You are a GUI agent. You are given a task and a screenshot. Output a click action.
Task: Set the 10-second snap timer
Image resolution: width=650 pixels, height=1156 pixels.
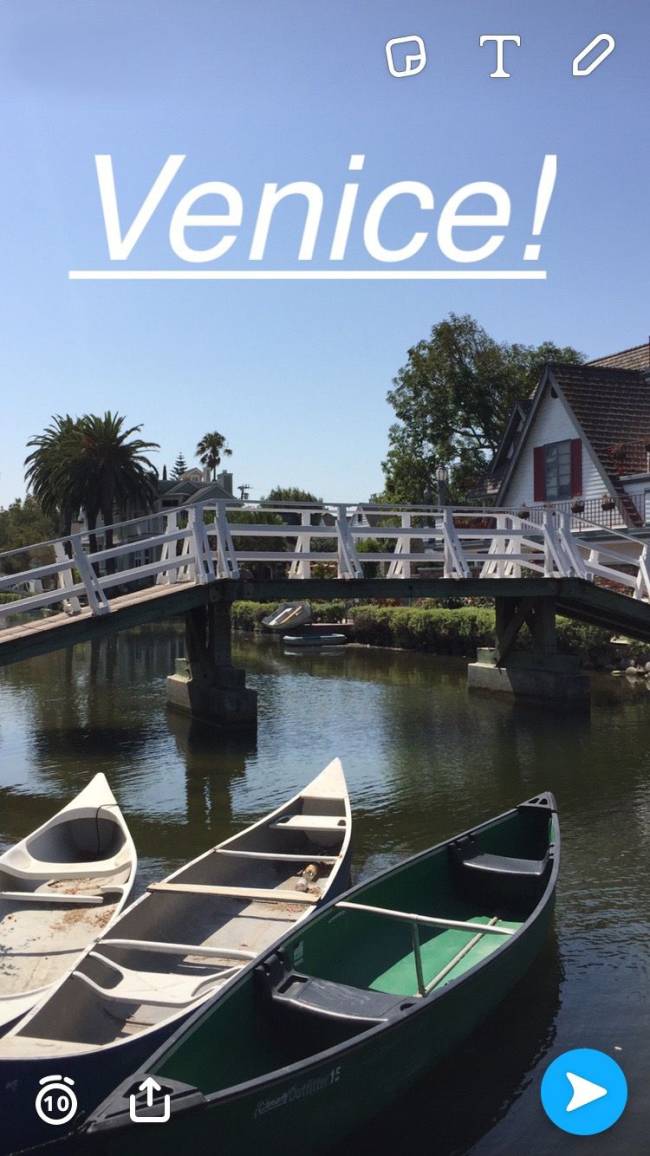[x=57, y=1100]
